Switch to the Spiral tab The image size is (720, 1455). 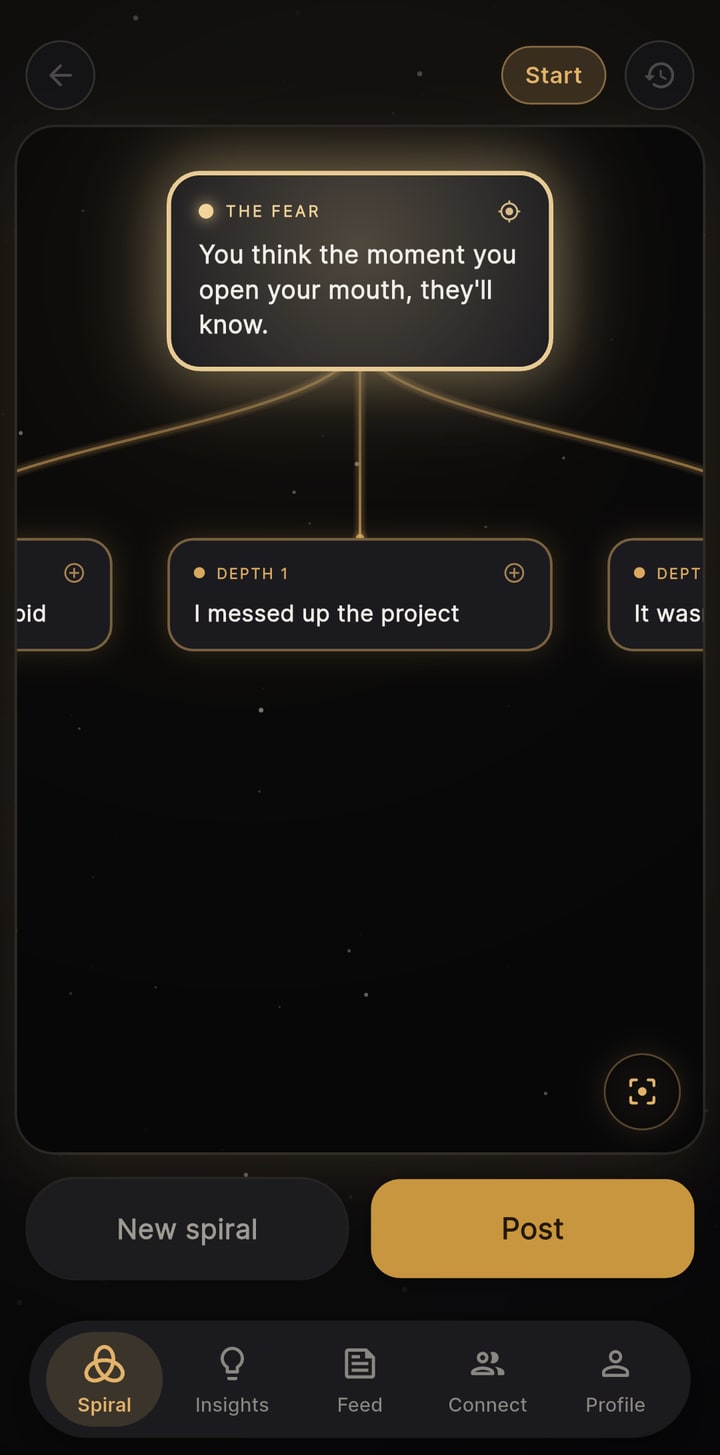point(104,1380)
